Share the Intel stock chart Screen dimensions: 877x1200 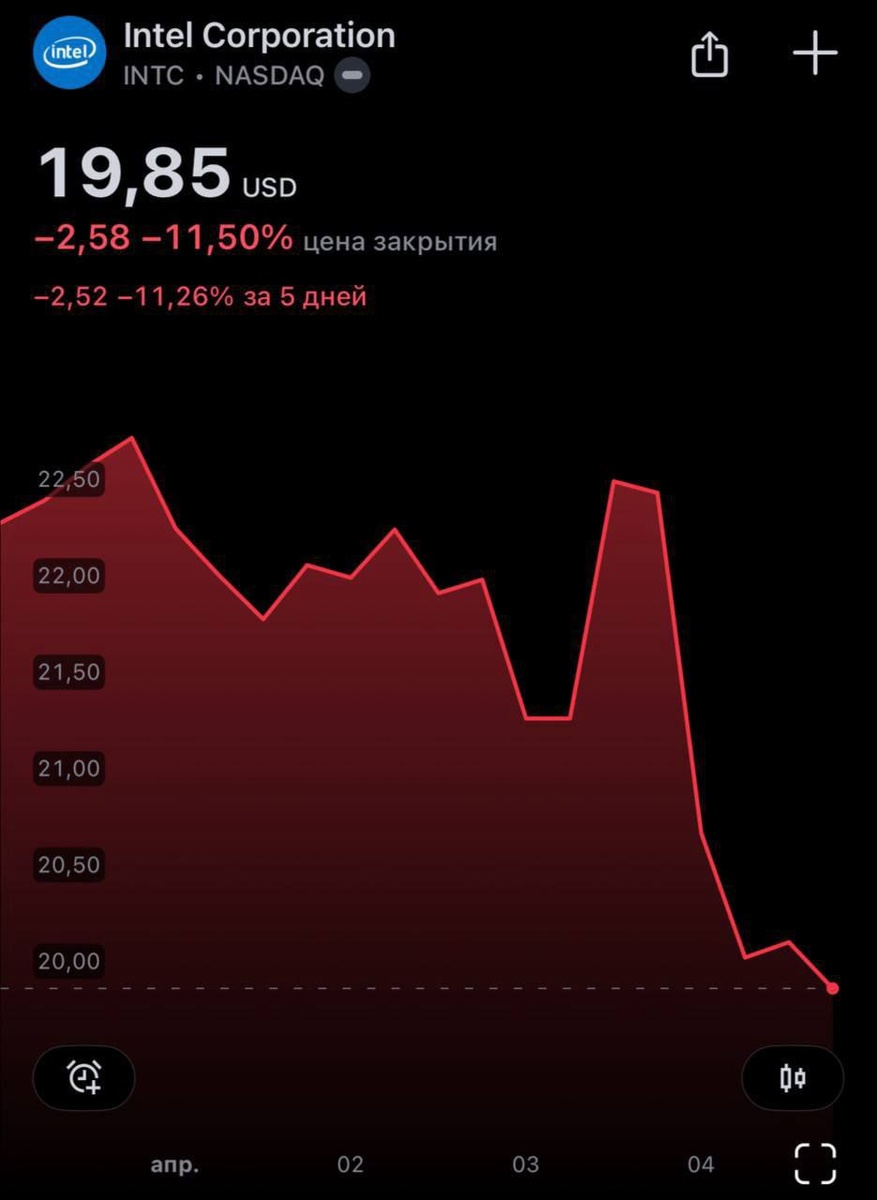709,54
